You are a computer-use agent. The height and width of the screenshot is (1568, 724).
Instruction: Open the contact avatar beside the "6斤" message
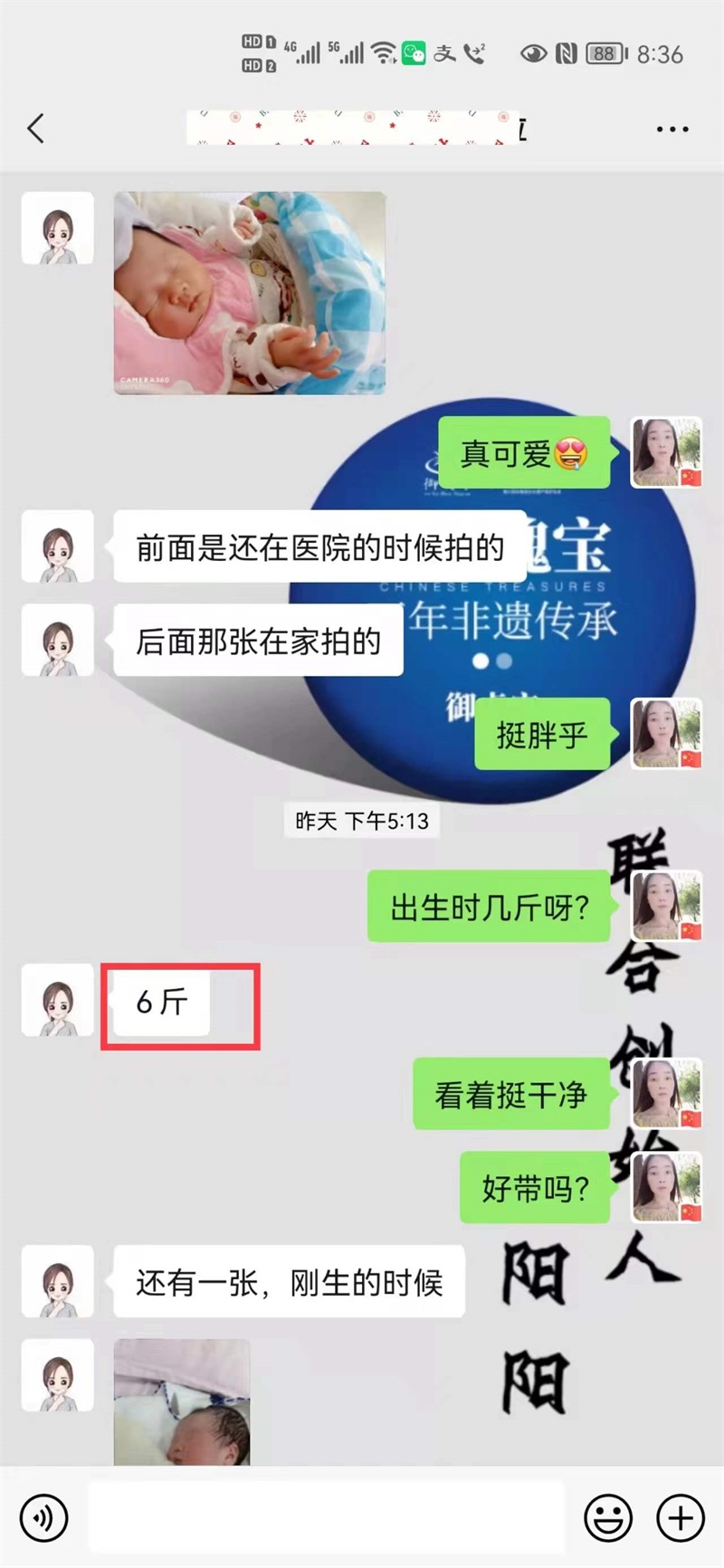[x=58, y=1000]
